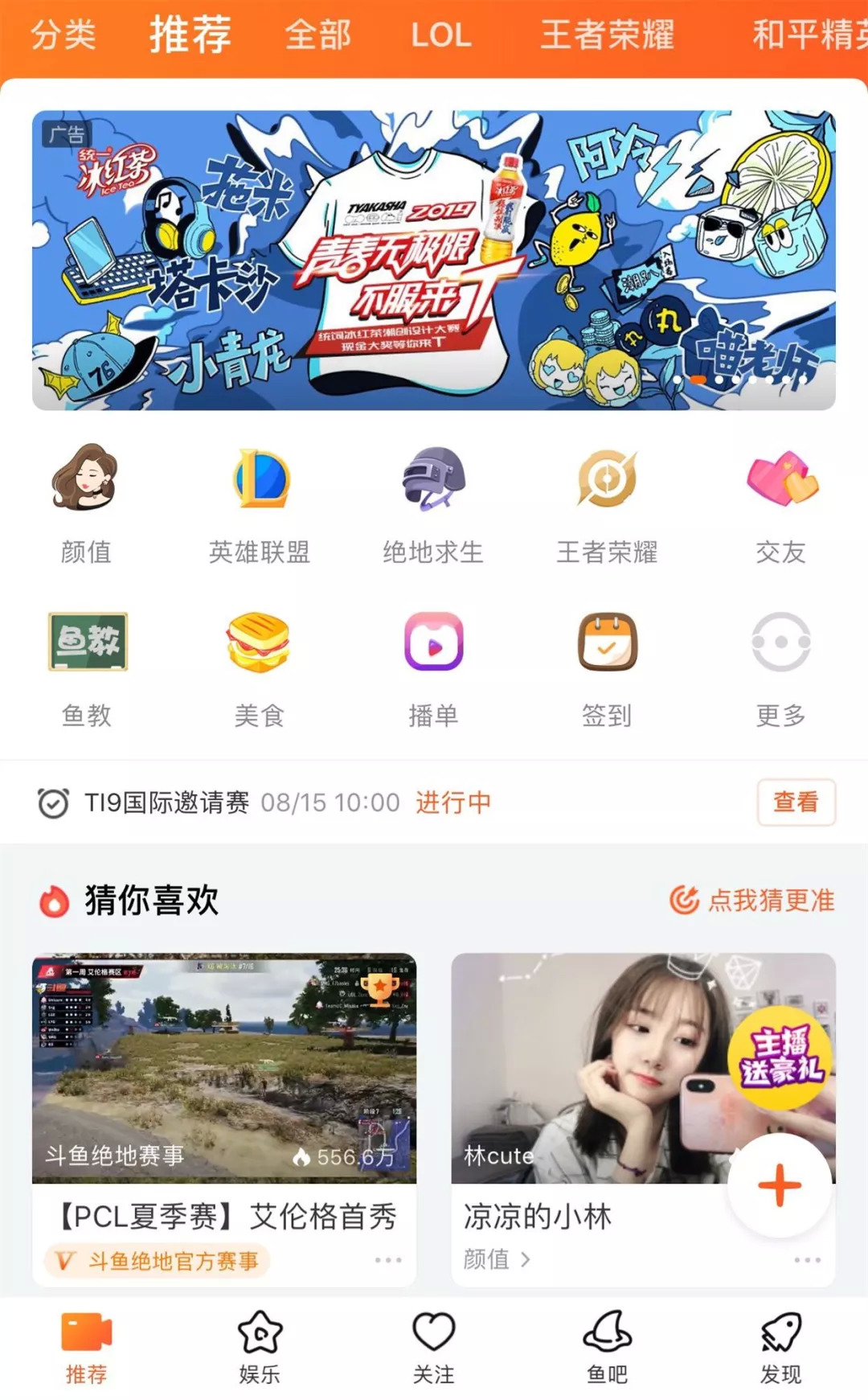This screenshot has height=1400, width=868.
Task: Open the 冰红茶 advertisement banner
Action: tap(433, 260)
